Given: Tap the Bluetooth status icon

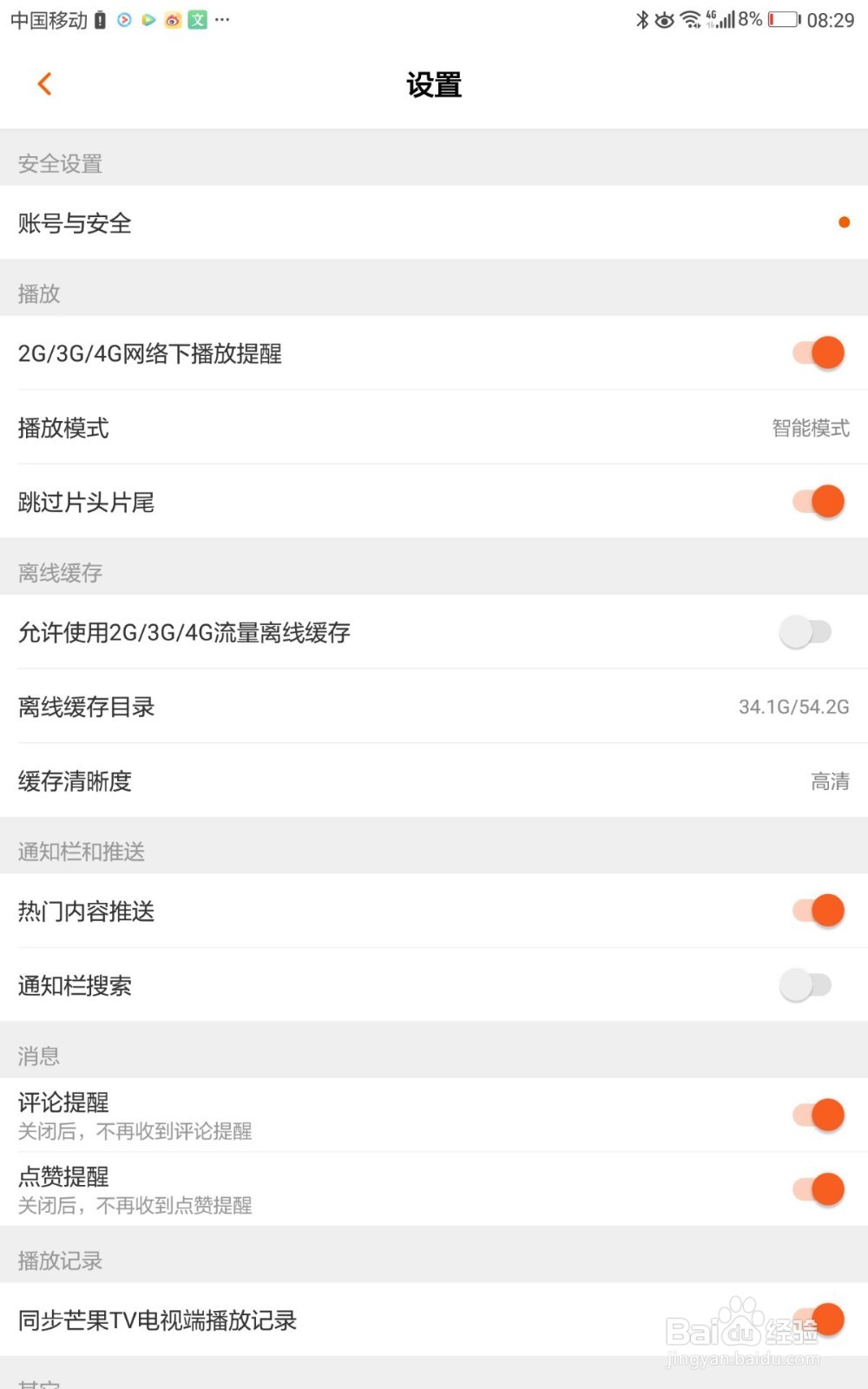Looking at the screenshot, I should click(x=642, y=20).
